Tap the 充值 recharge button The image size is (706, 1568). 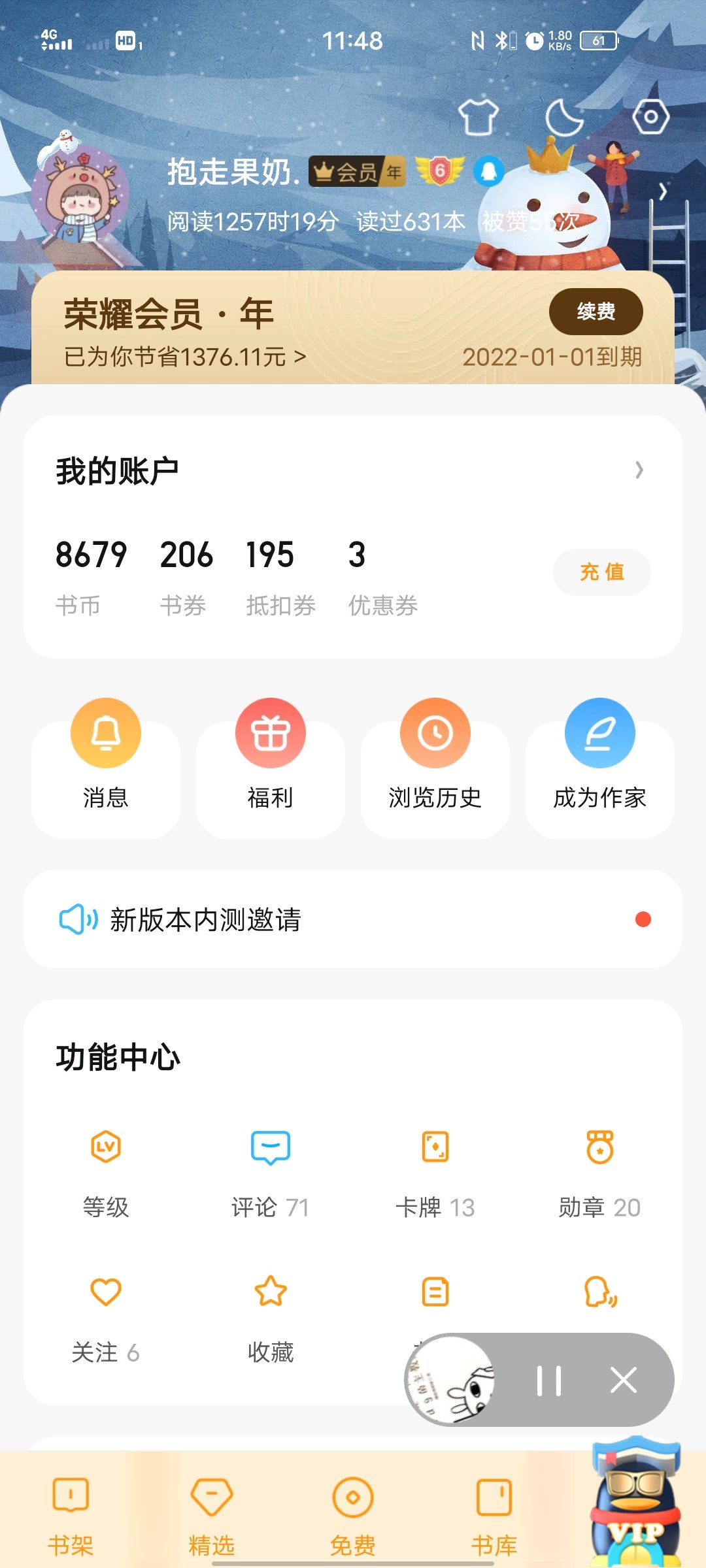601,572
